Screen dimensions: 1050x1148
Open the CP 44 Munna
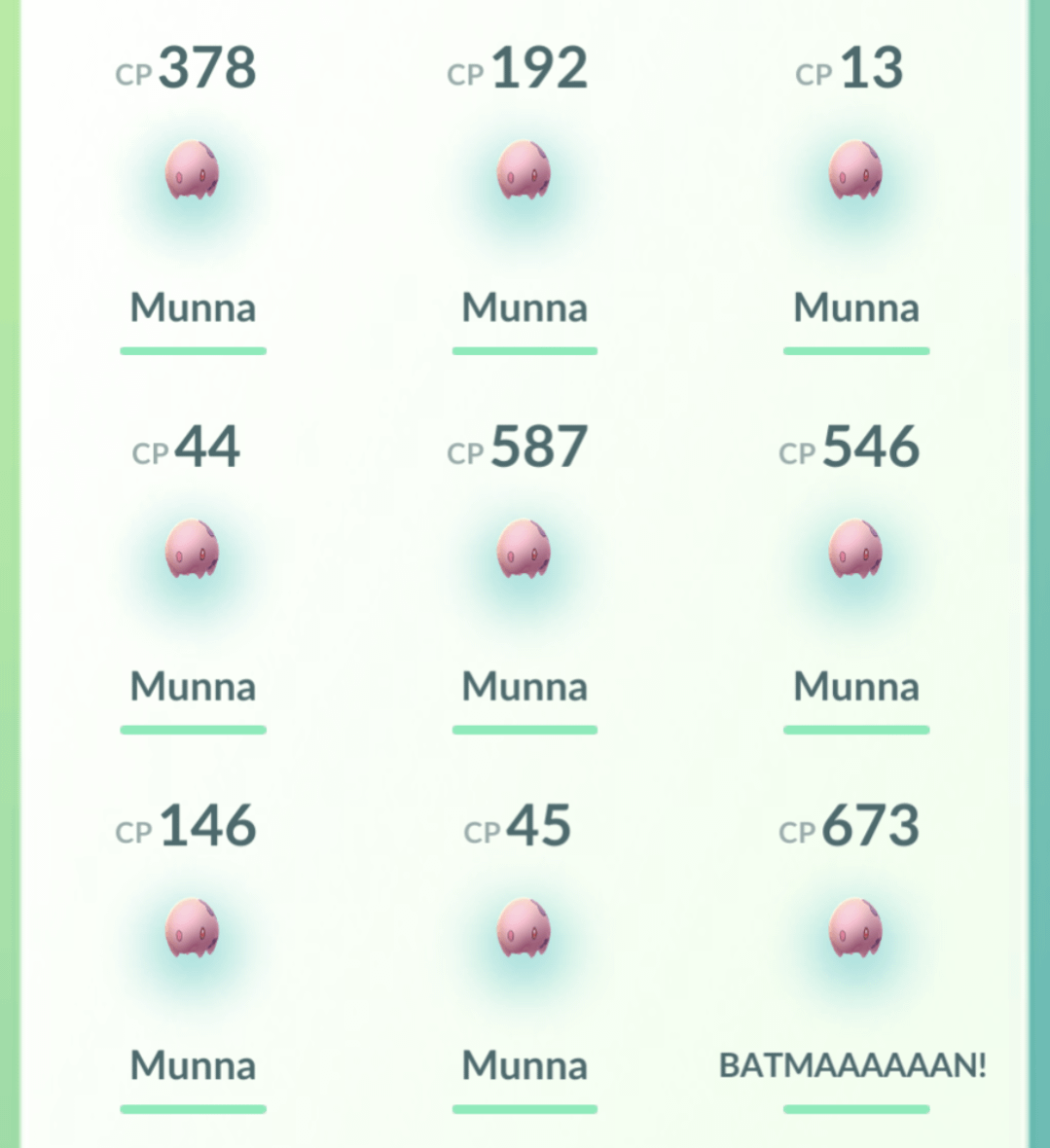[192, 551]
